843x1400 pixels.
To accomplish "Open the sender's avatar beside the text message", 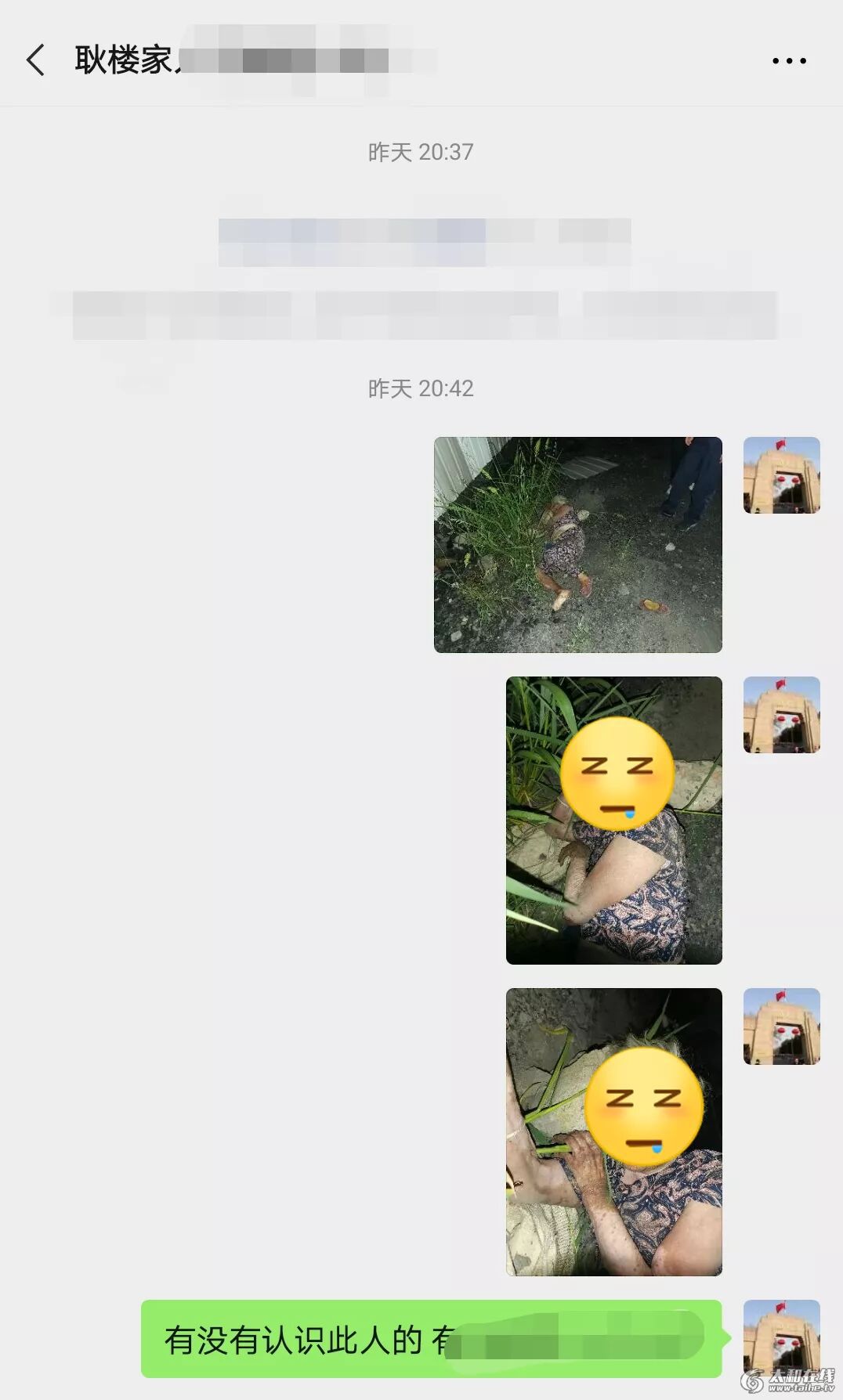I will pos(781,1337).
